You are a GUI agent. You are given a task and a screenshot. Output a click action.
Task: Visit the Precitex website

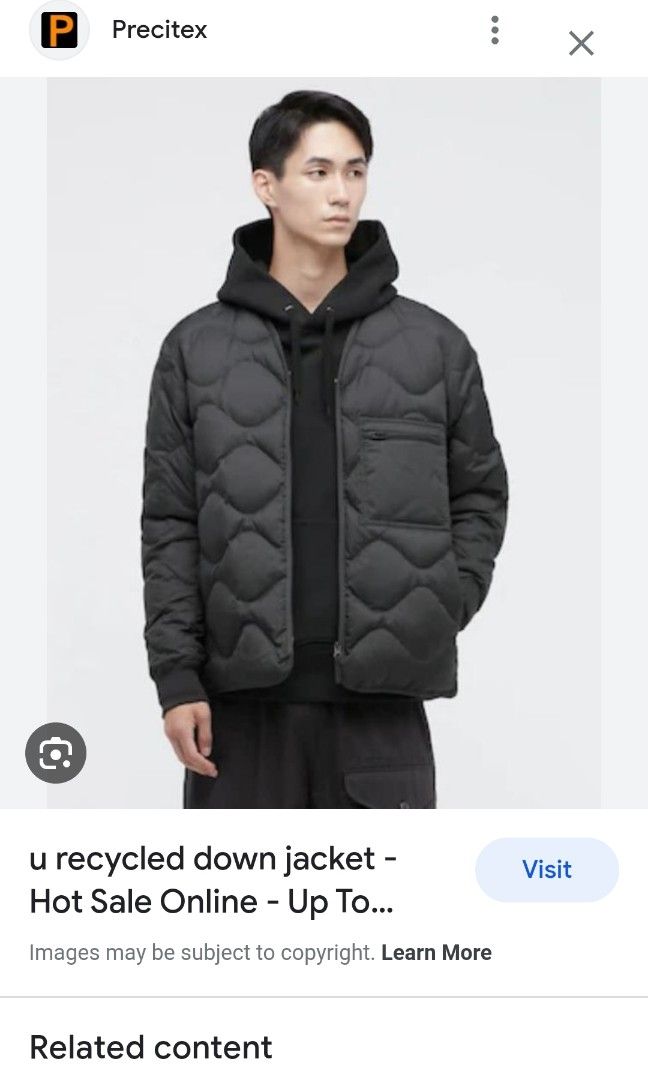tap(546, 869)
